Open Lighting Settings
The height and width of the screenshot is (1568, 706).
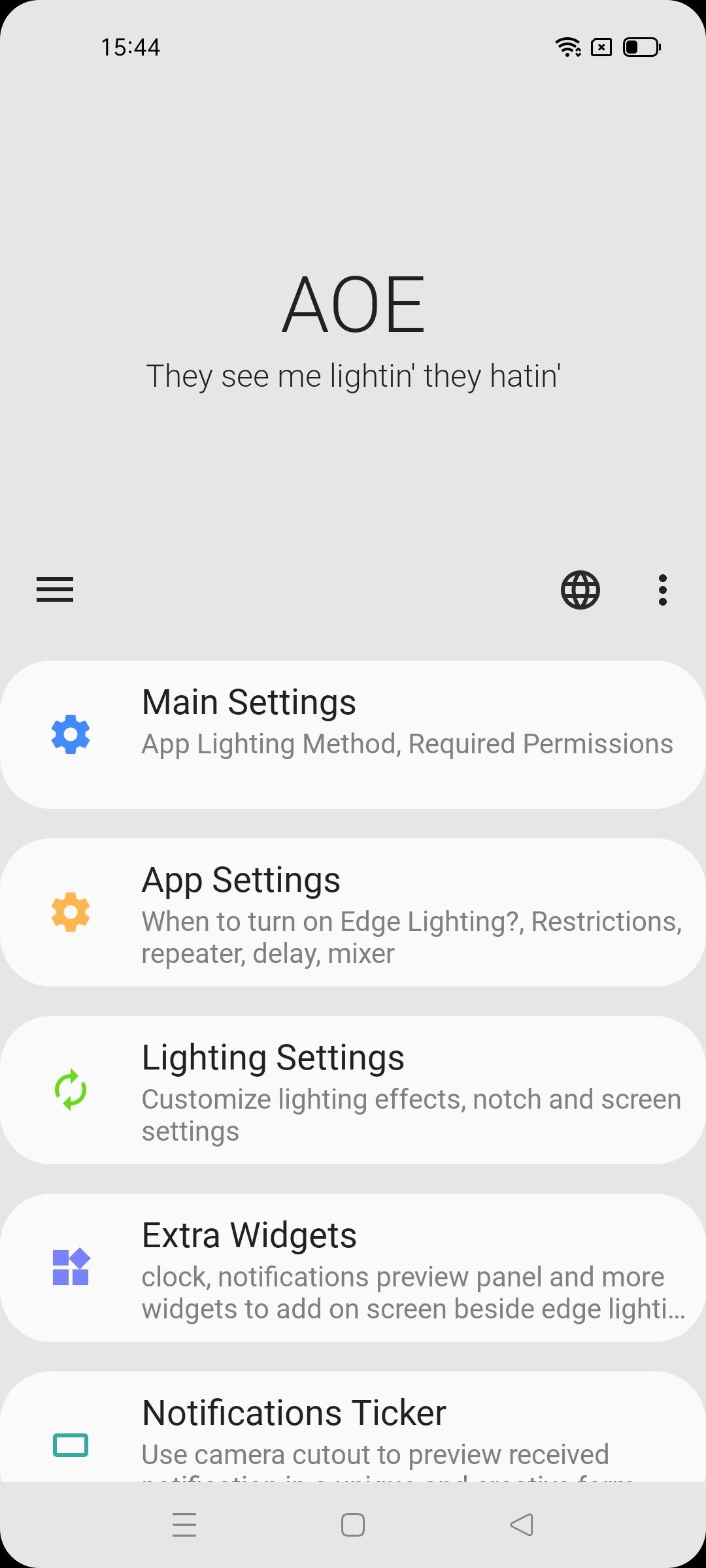coord(353,1090)
